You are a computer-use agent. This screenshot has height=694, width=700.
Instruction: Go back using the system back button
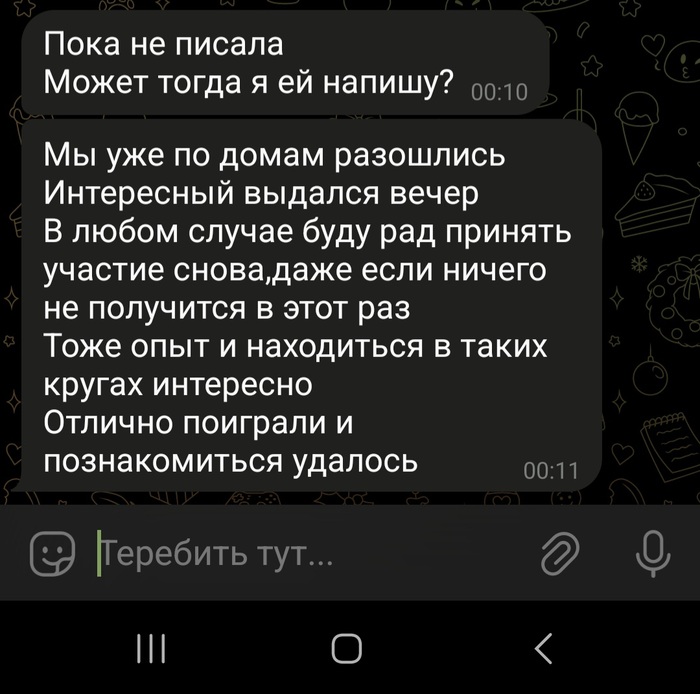(543, 649)
